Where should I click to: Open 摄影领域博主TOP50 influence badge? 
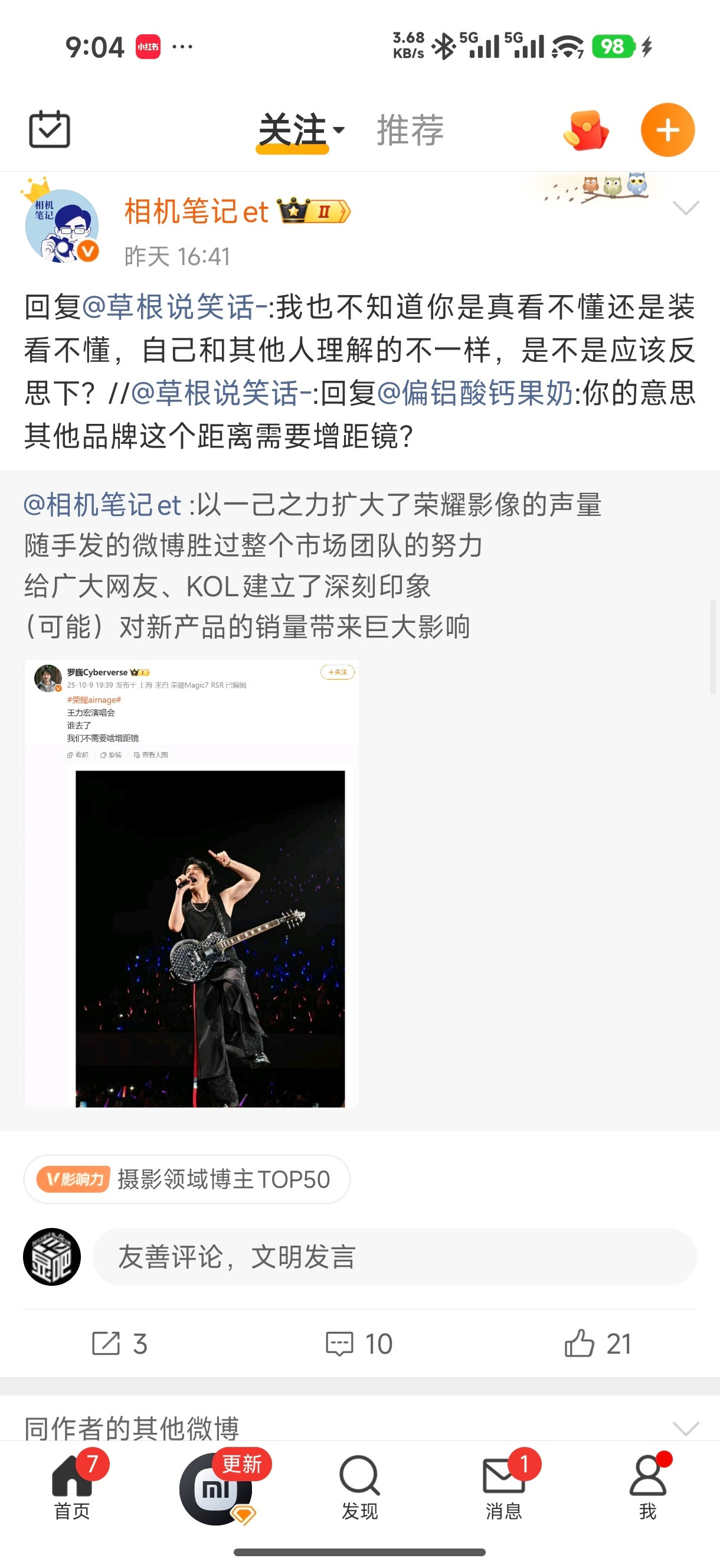(187, 1179)
